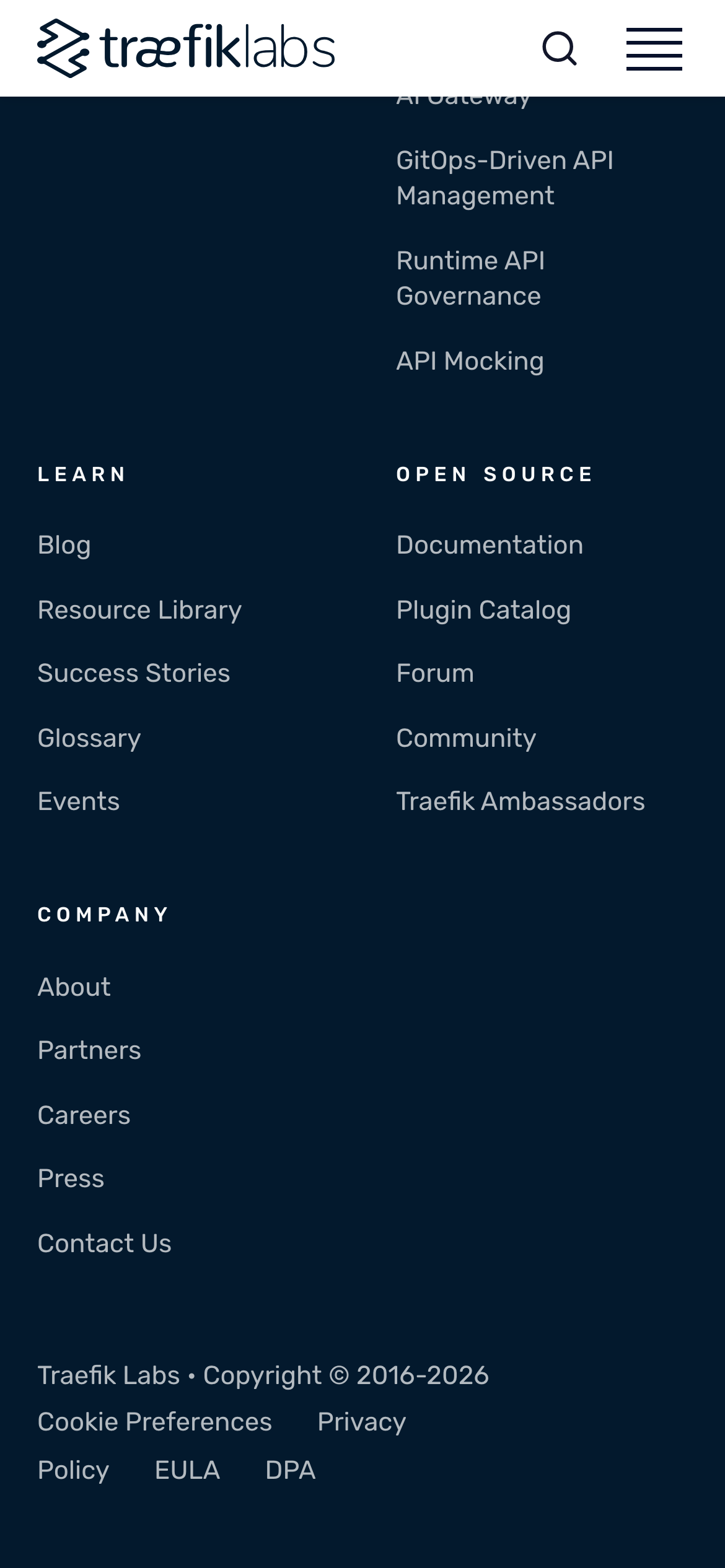Open the hamburger navigation menu

tap(654, 49)
